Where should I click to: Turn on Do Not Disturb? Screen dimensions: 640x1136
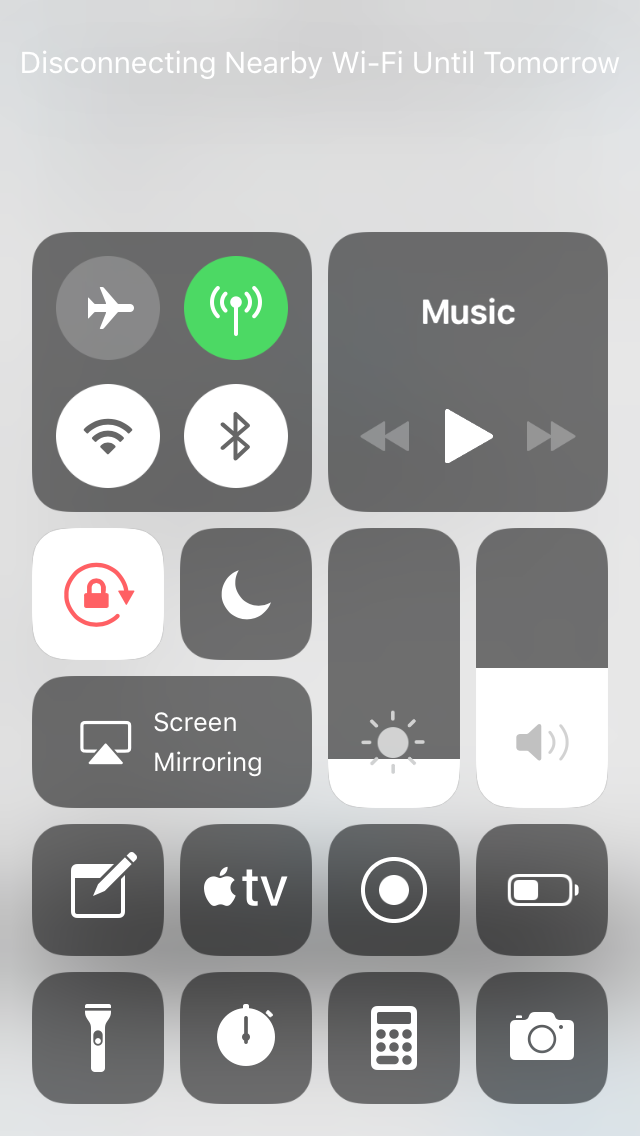coord(246,594)
